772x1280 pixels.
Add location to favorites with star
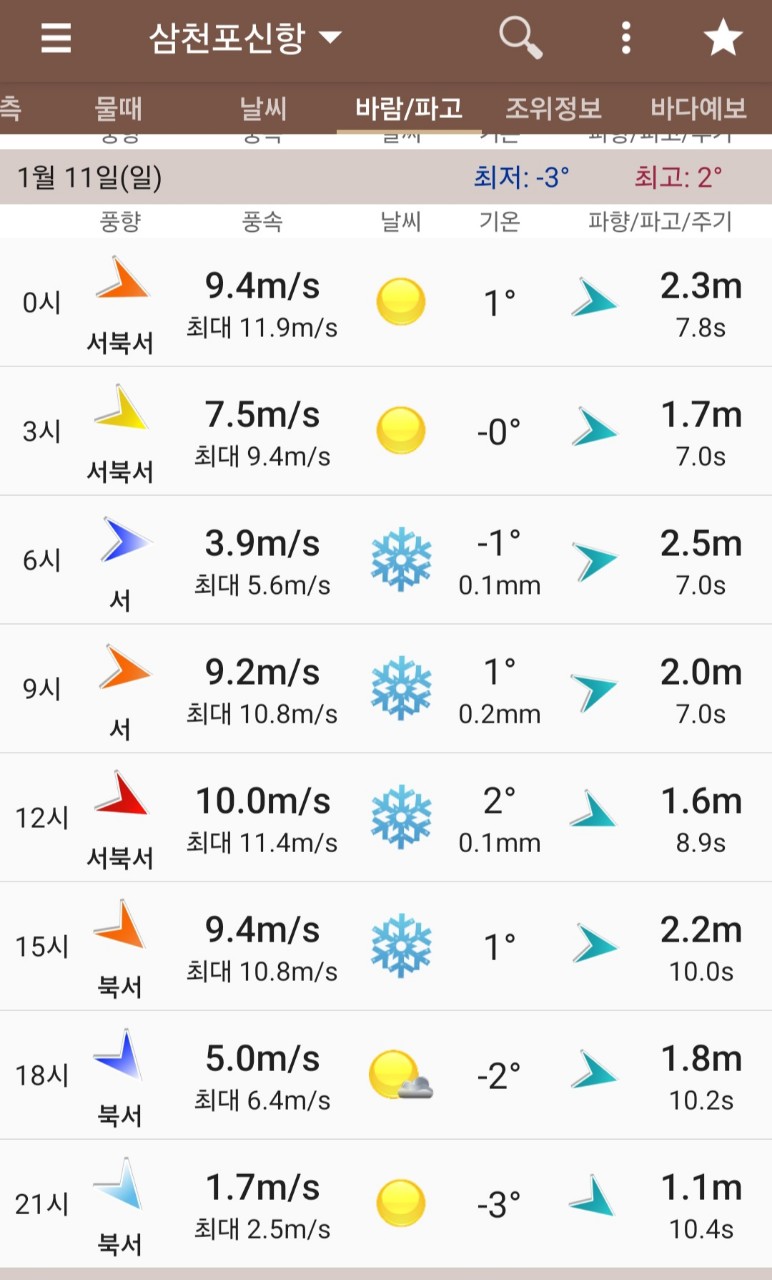coord(722,38)
